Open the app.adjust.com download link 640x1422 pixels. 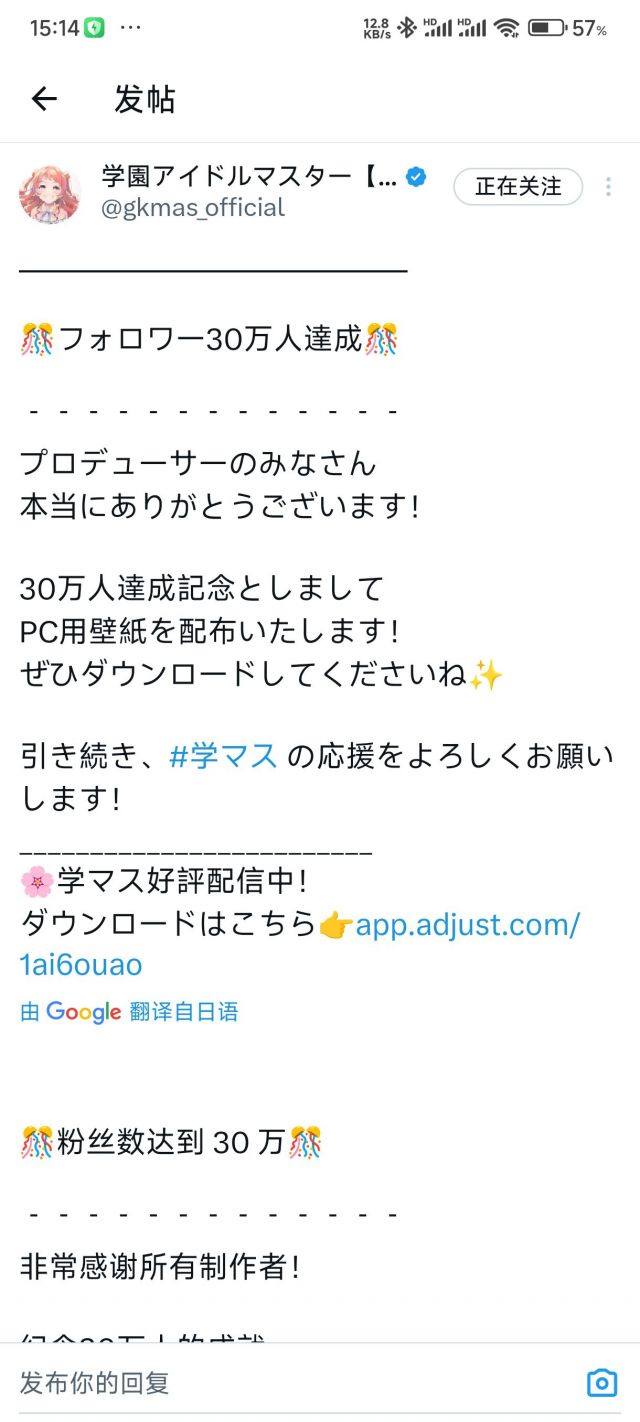pyautogui.click(x=467, y=925)
